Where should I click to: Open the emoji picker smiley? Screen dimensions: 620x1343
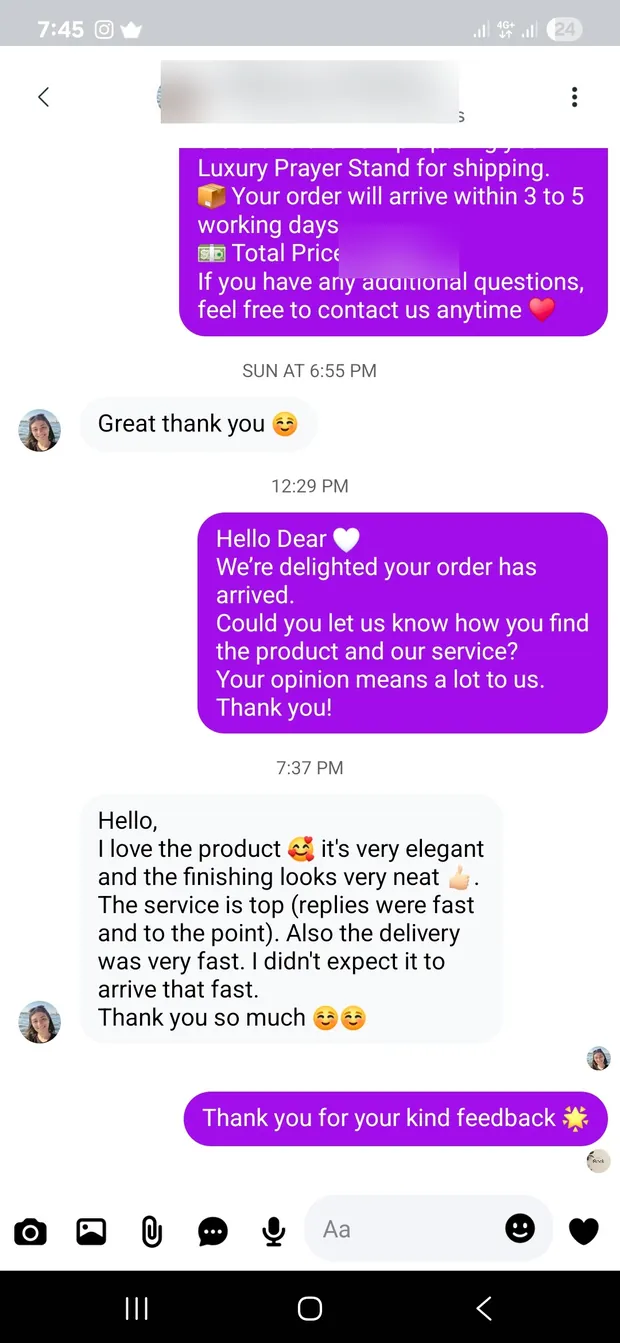click(520, 1229)
